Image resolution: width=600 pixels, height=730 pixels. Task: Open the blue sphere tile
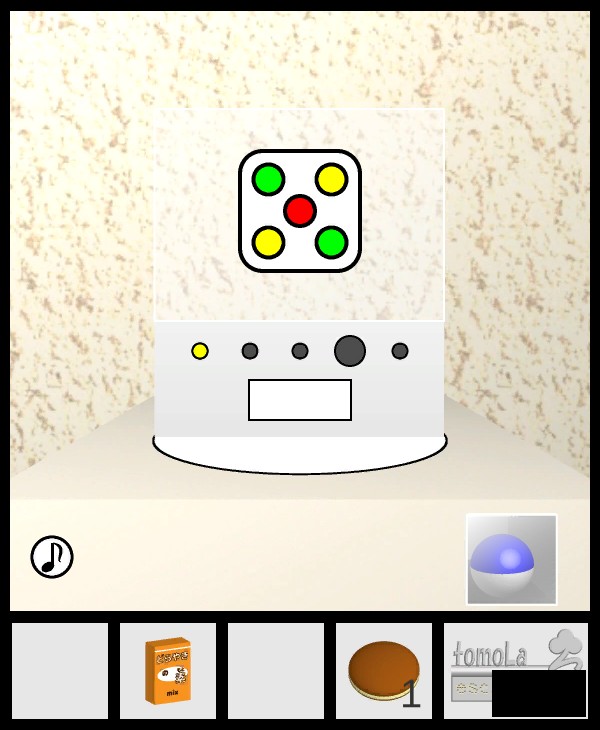pos(512,560)
